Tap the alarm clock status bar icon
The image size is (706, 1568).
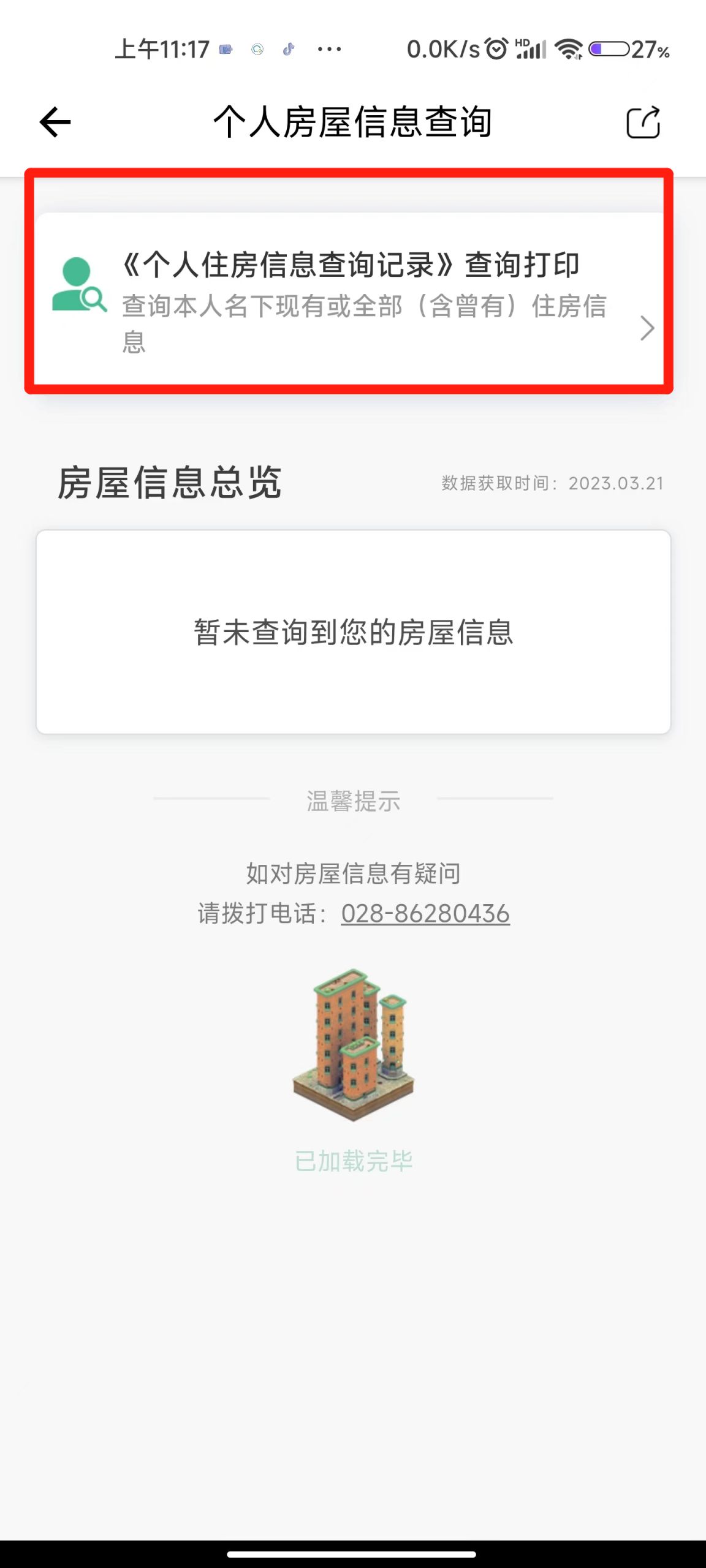pos(494,48)
